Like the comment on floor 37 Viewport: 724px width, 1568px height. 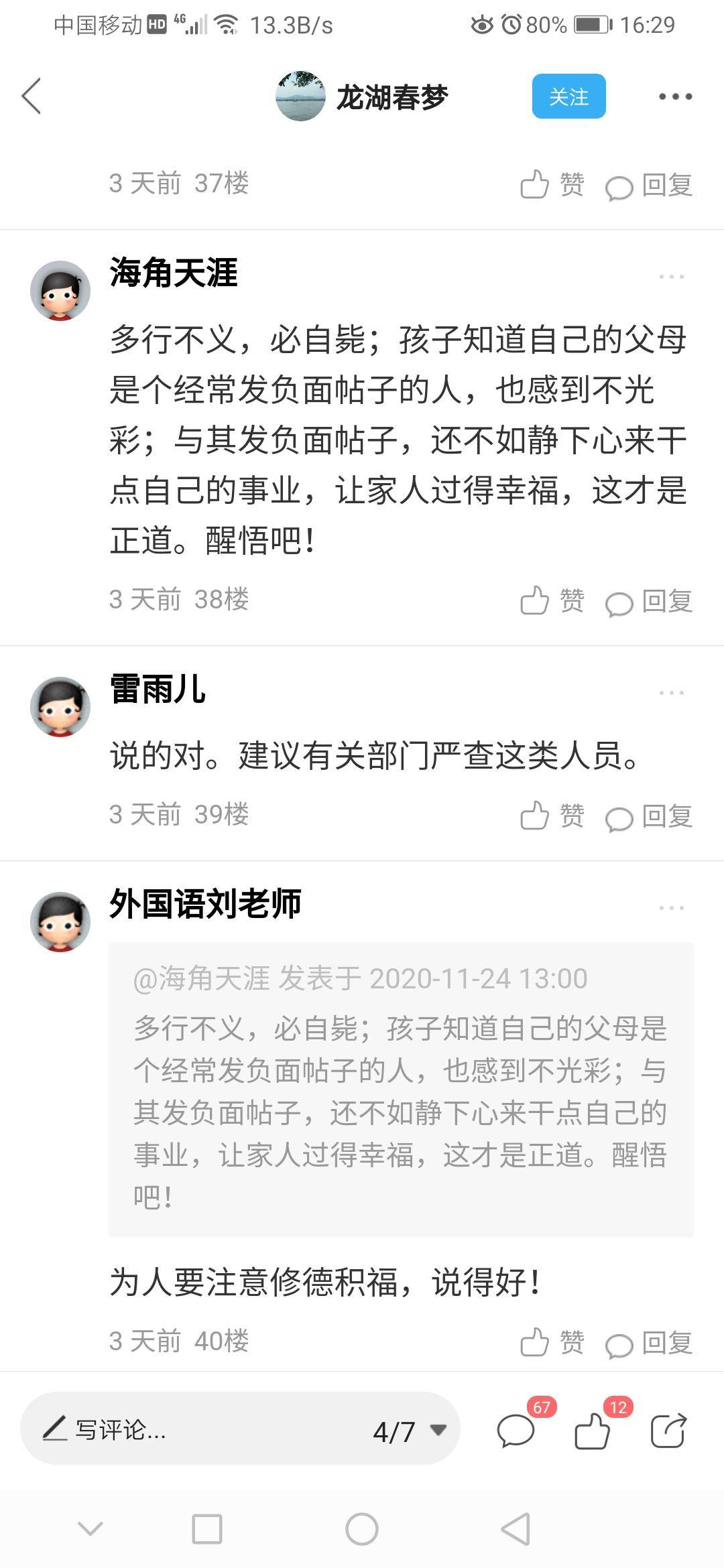tap(552, 184)
